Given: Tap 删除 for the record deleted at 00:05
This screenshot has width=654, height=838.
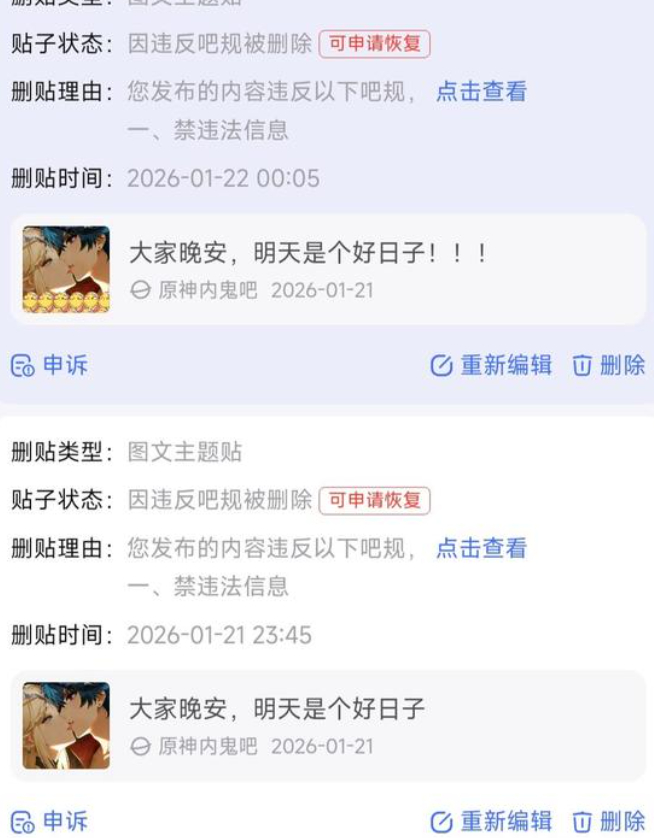Looking at the screenshot, I should pos(609,365).
